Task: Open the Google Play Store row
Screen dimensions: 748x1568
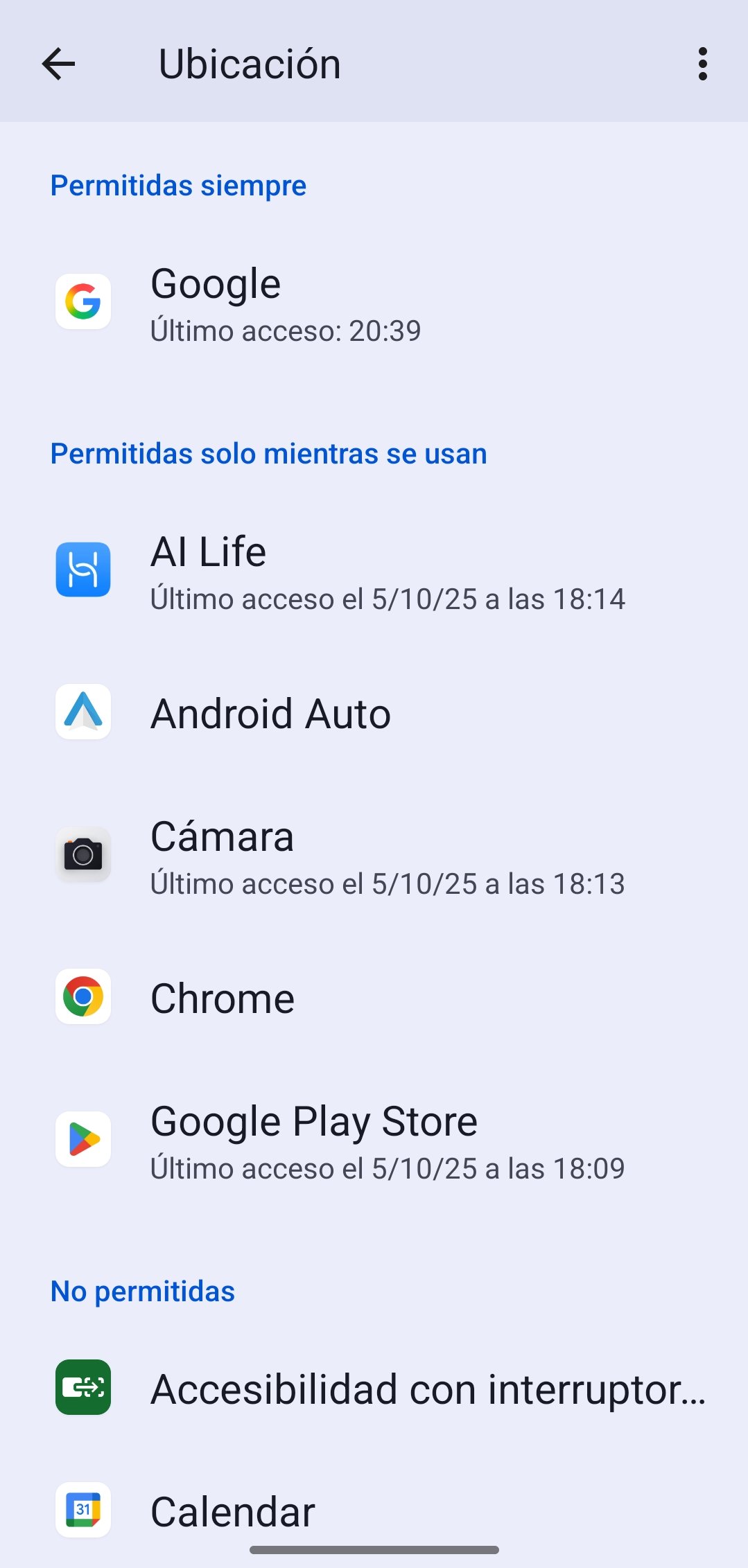Action: [x=374, y=1141]
